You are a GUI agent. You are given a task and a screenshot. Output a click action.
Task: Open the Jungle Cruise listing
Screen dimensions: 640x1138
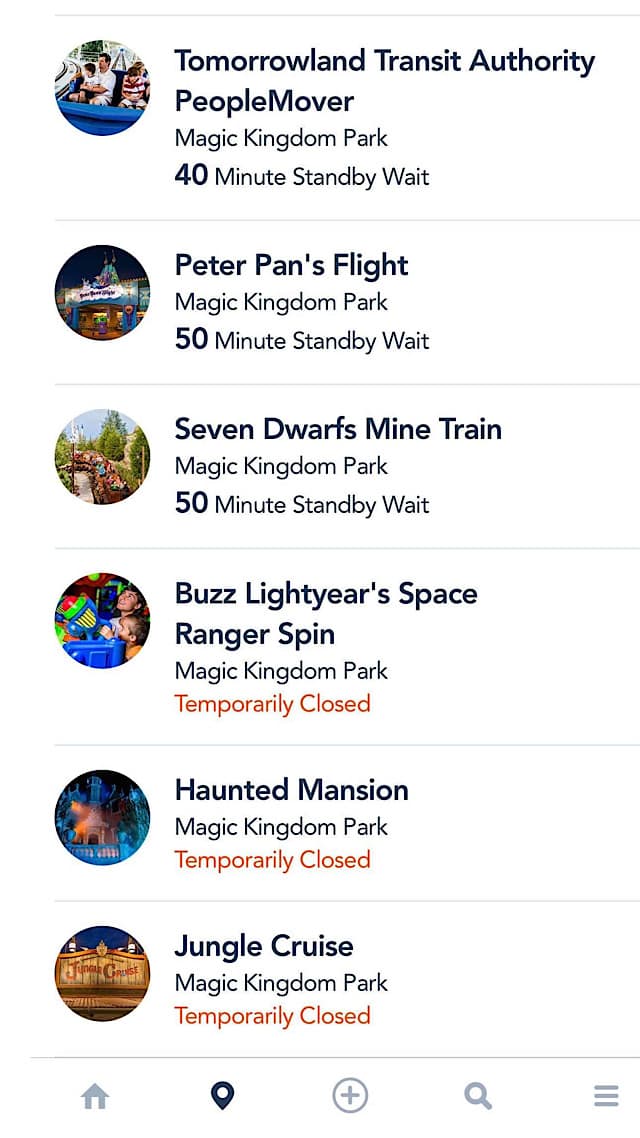click(264, 947)
